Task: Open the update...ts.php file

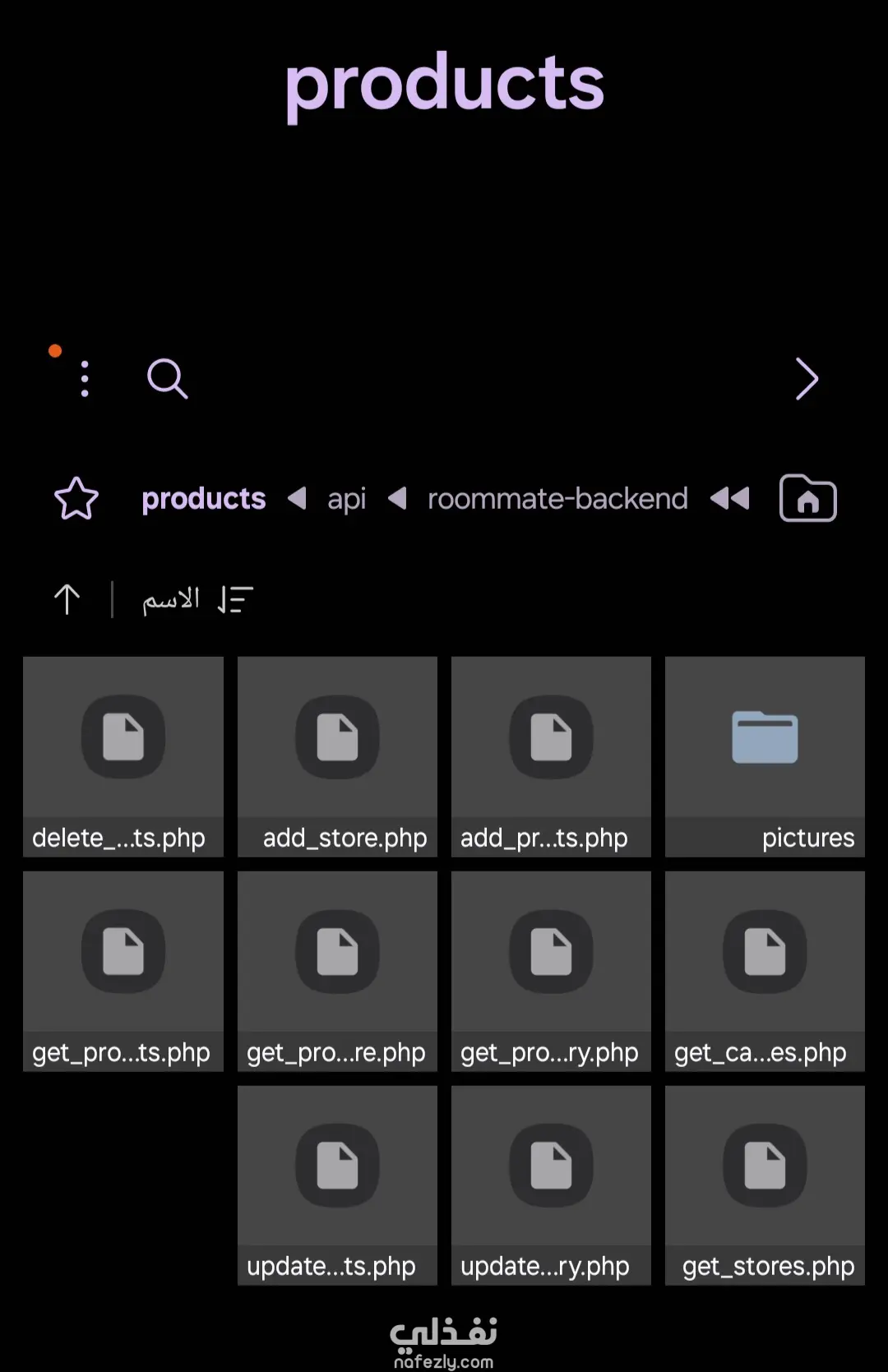Action: pyautogui.click(x=337, y=1185)
